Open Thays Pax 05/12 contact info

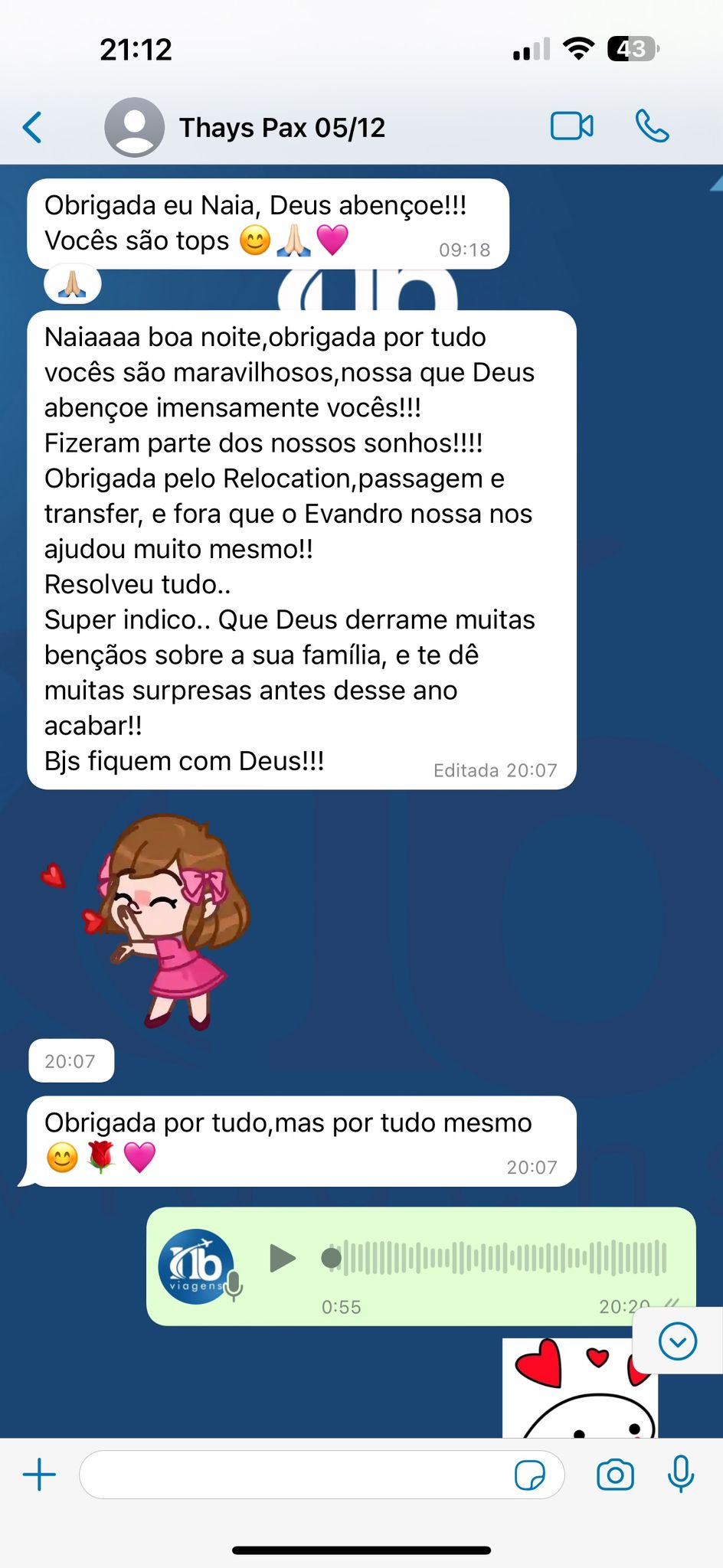(x=282, y=128)
